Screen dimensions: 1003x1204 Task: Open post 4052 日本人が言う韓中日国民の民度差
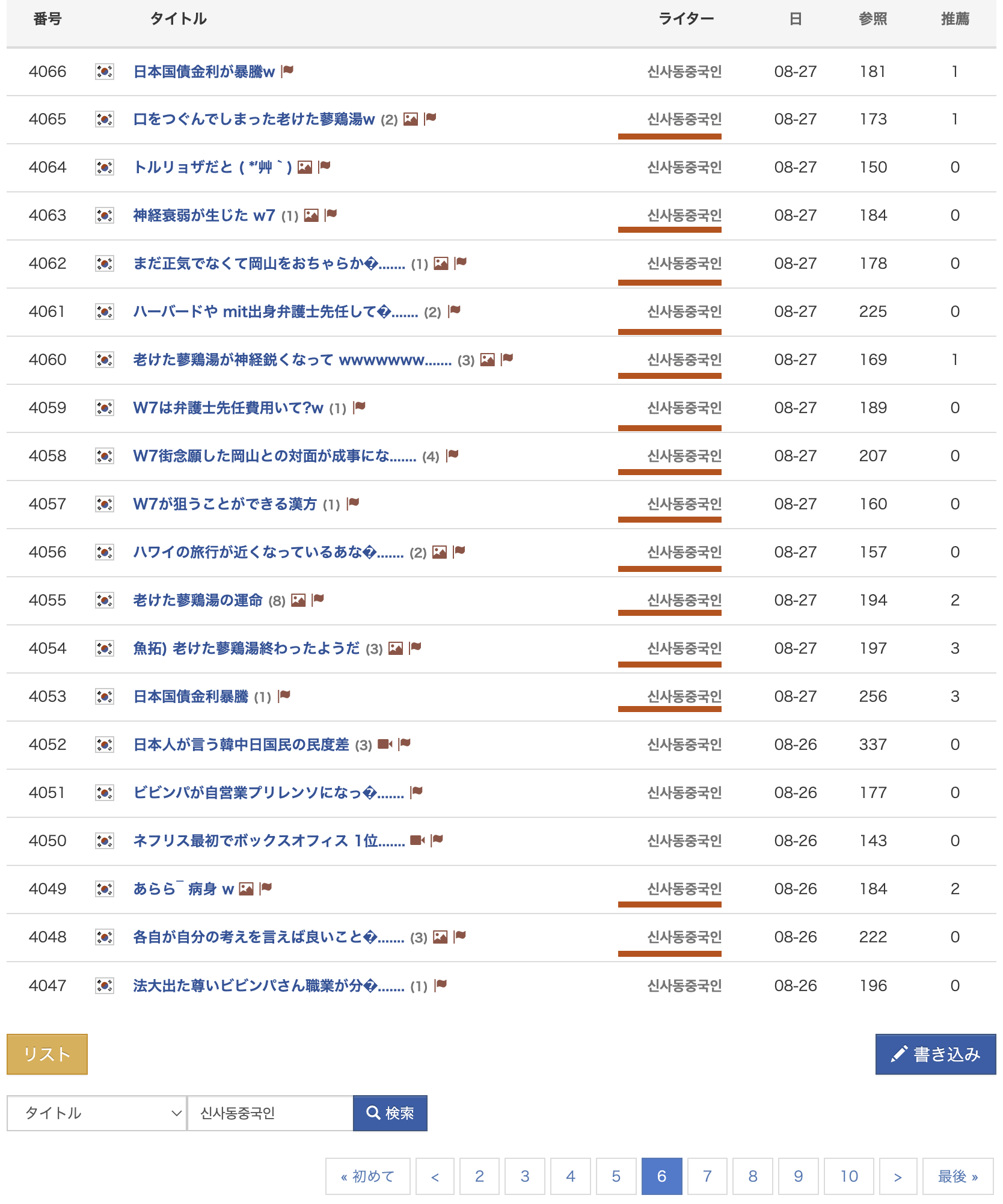click(x=241, y=745)
